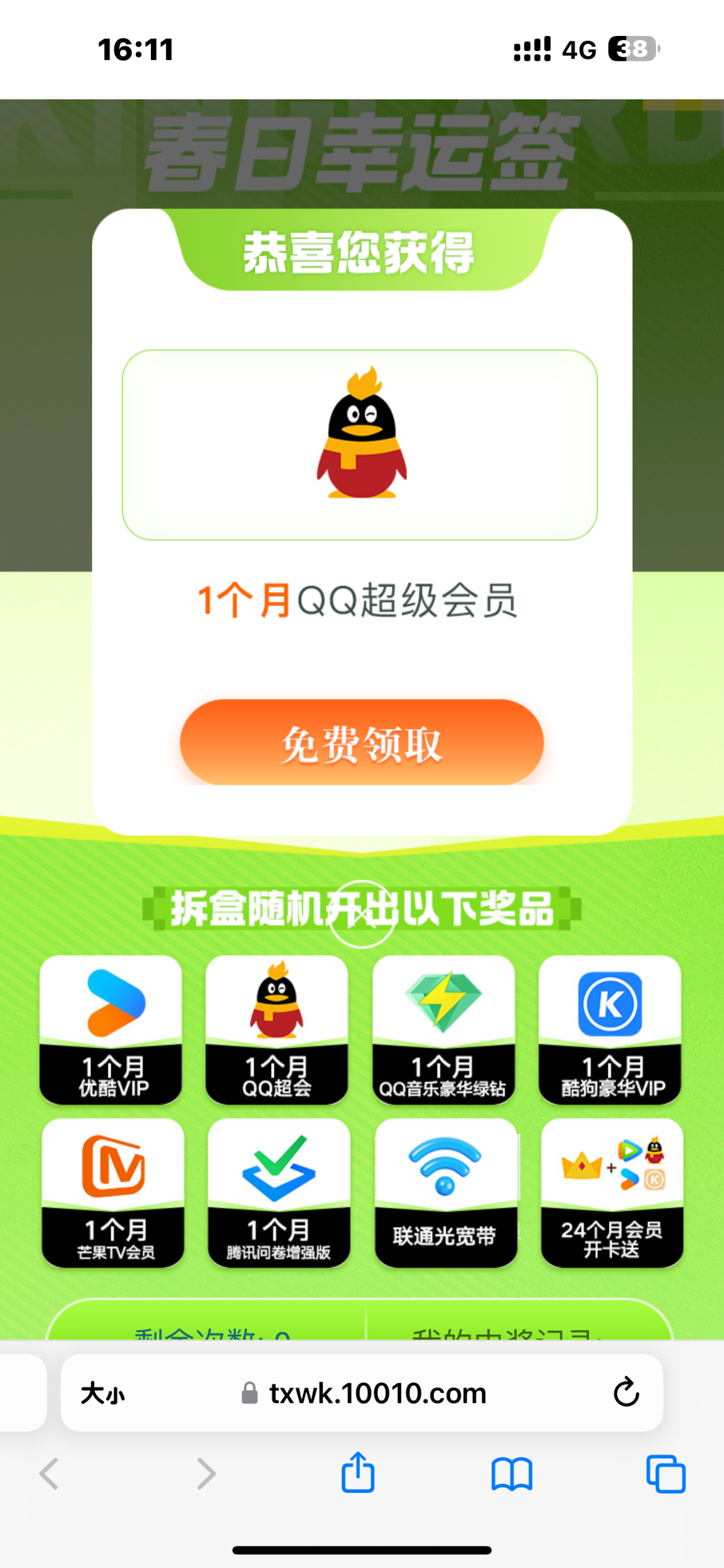Show all open Safari tabs
The image size is (724, 1568).
point(665,1474)
